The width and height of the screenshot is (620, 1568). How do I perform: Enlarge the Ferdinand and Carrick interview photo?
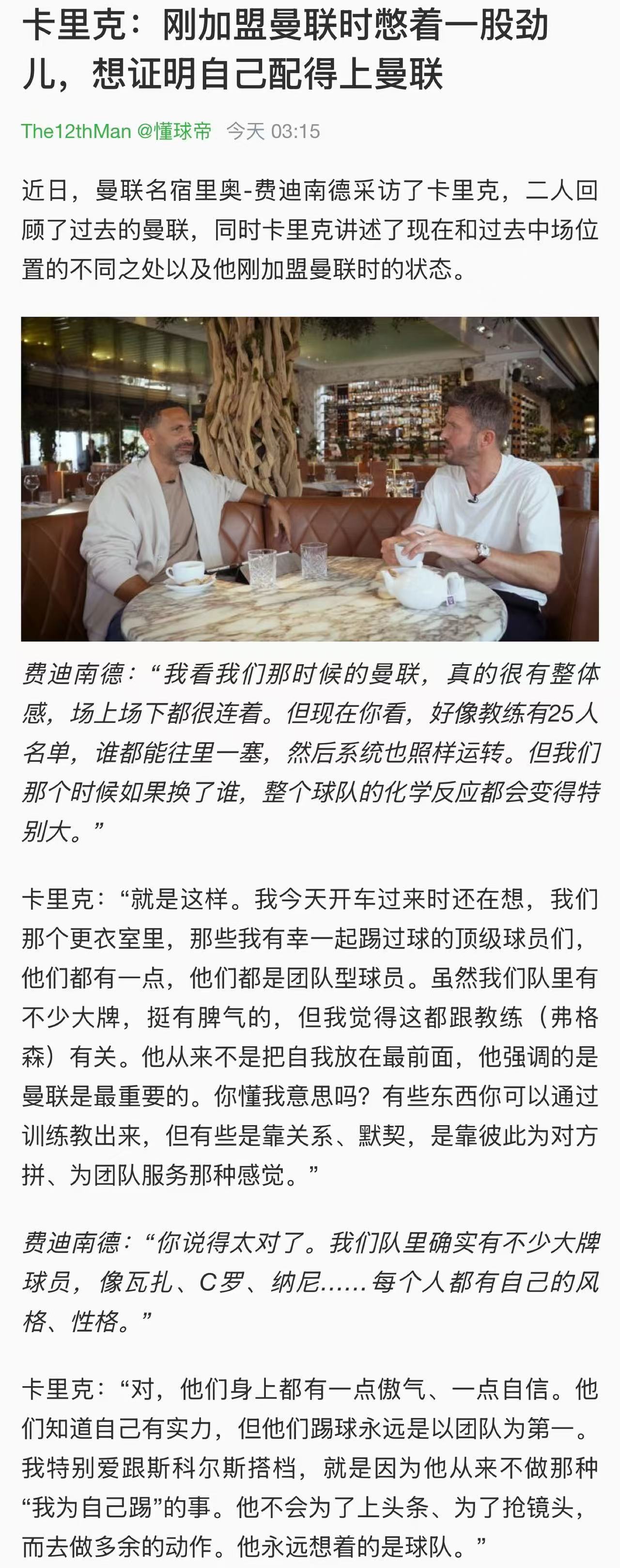310,478
